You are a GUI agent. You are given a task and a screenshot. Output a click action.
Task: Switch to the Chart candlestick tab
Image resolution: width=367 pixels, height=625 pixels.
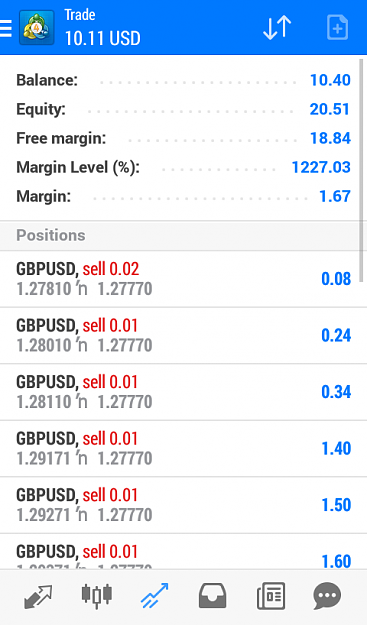[96, 596]
